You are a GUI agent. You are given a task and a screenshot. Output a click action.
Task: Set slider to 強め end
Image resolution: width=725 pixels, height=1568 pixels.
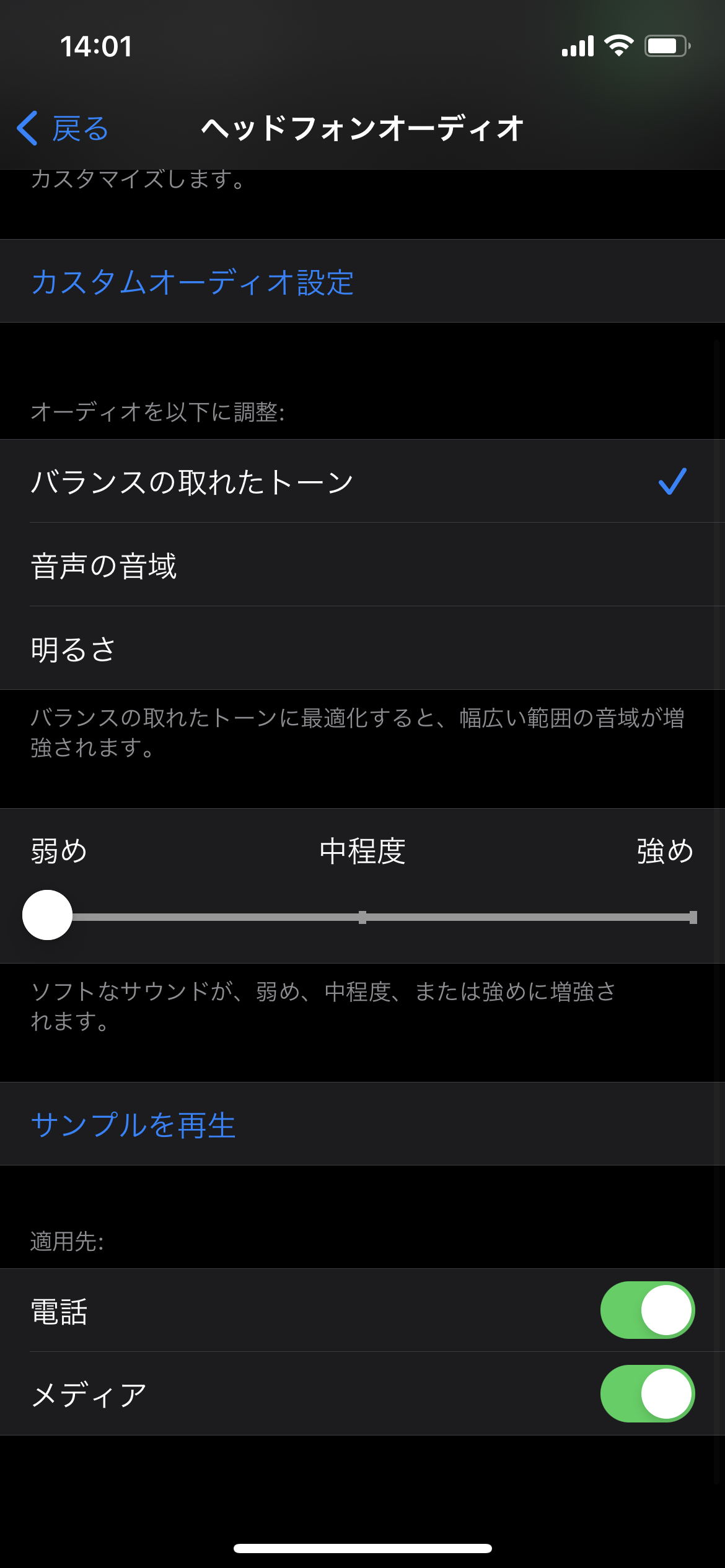point(693,917)
